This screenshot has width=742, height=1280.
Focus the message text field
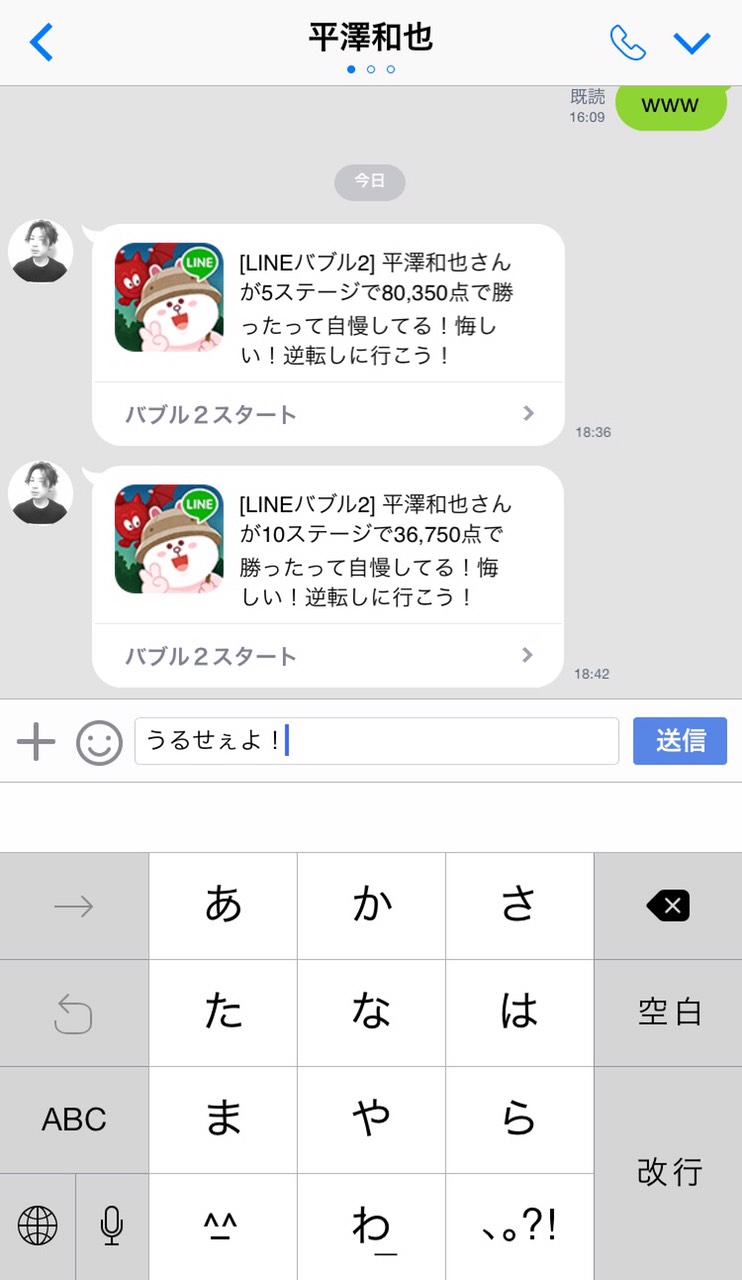[376, 741]
